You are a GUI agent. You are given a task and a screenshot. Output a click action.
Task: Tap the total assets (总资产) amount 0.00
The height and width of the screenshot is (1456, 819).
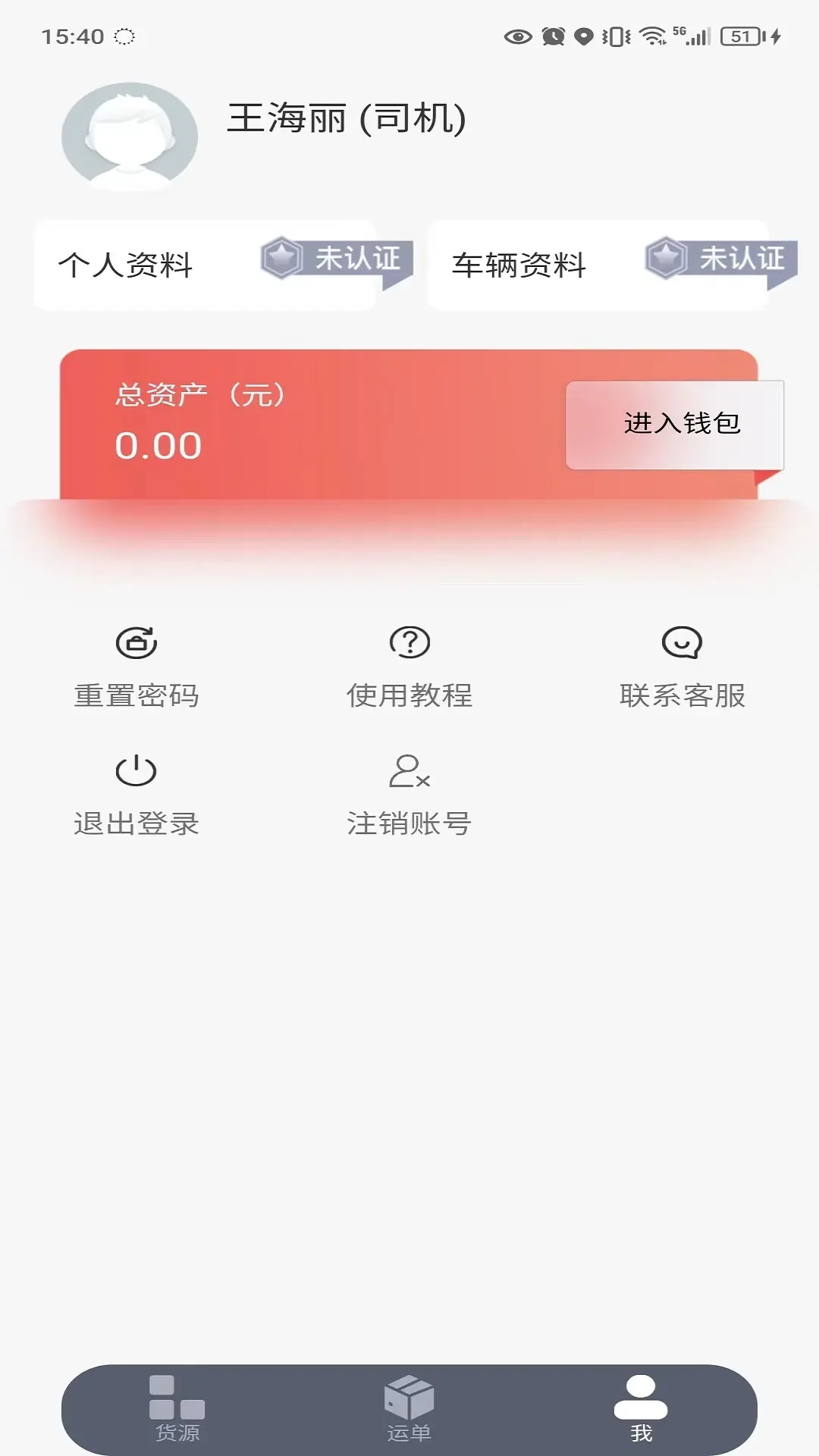click(x=160, y=444)
